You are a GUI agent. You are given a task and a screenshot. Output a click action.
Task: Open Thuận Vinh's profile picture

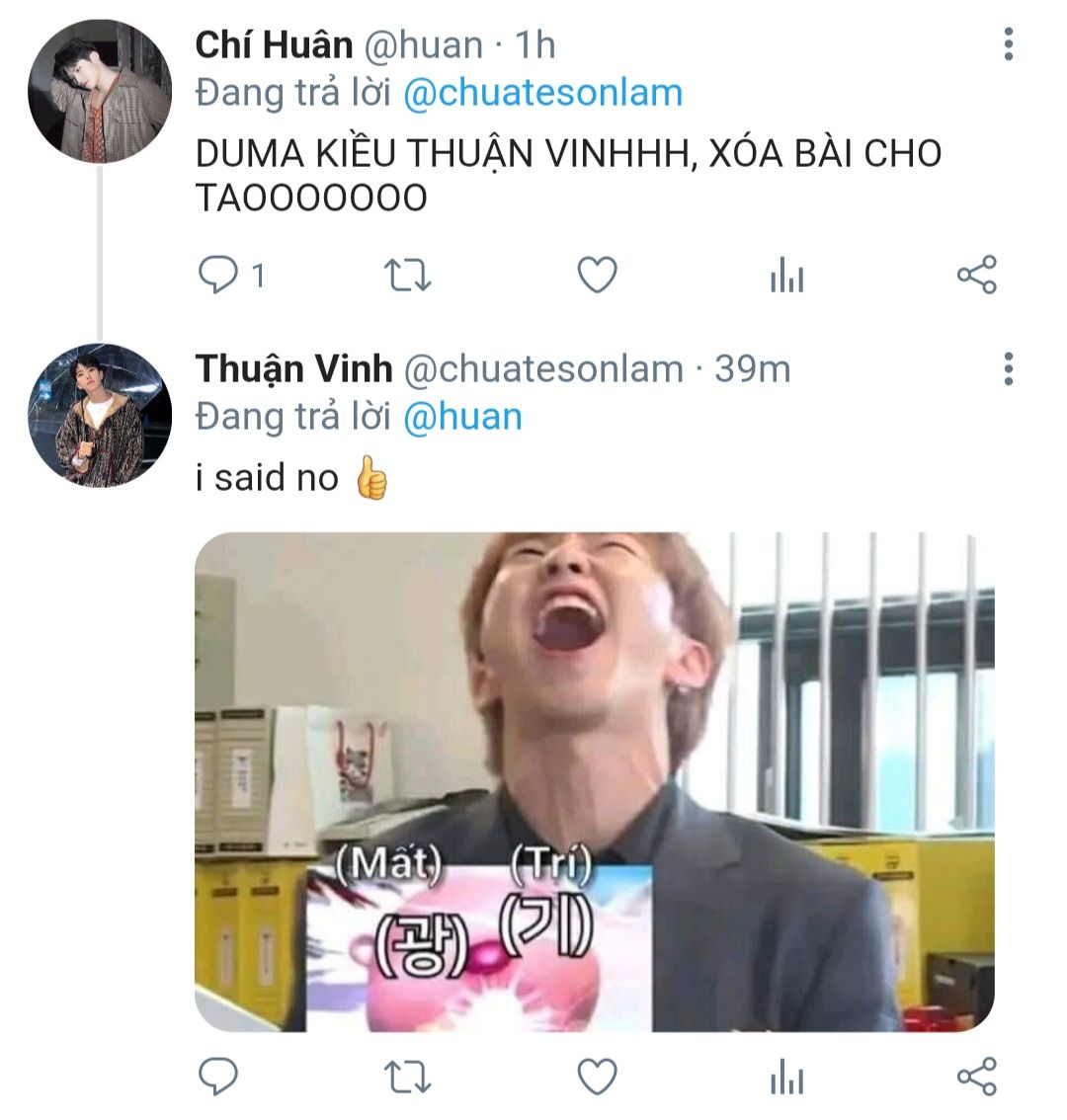pyautogui.click(x=100, y=416)
